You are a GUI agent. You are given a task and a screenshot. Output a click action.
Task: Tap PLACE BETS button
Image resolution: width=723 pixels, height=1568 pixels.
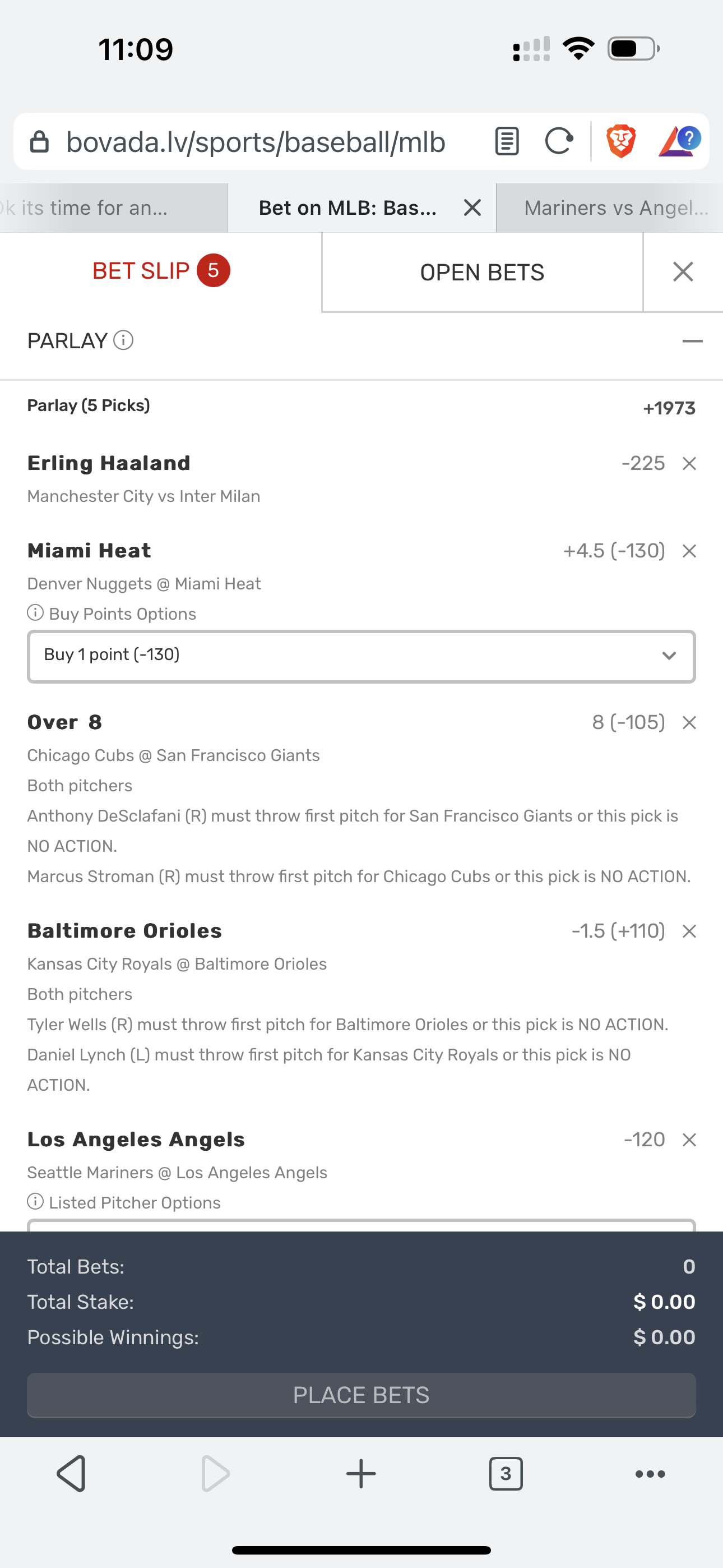point(361,1395)
